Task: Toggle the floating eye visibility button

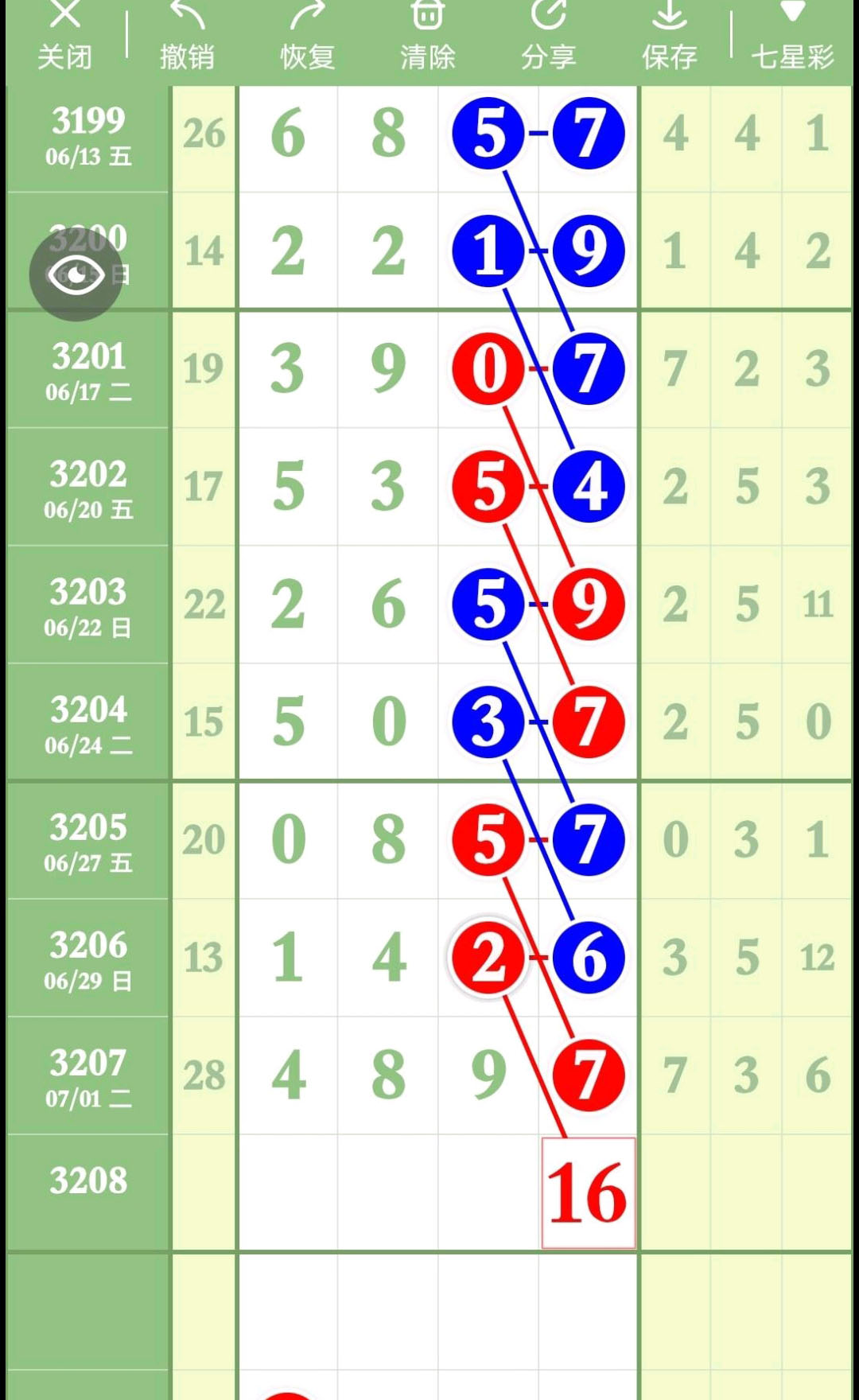Action: pos(76,275)
